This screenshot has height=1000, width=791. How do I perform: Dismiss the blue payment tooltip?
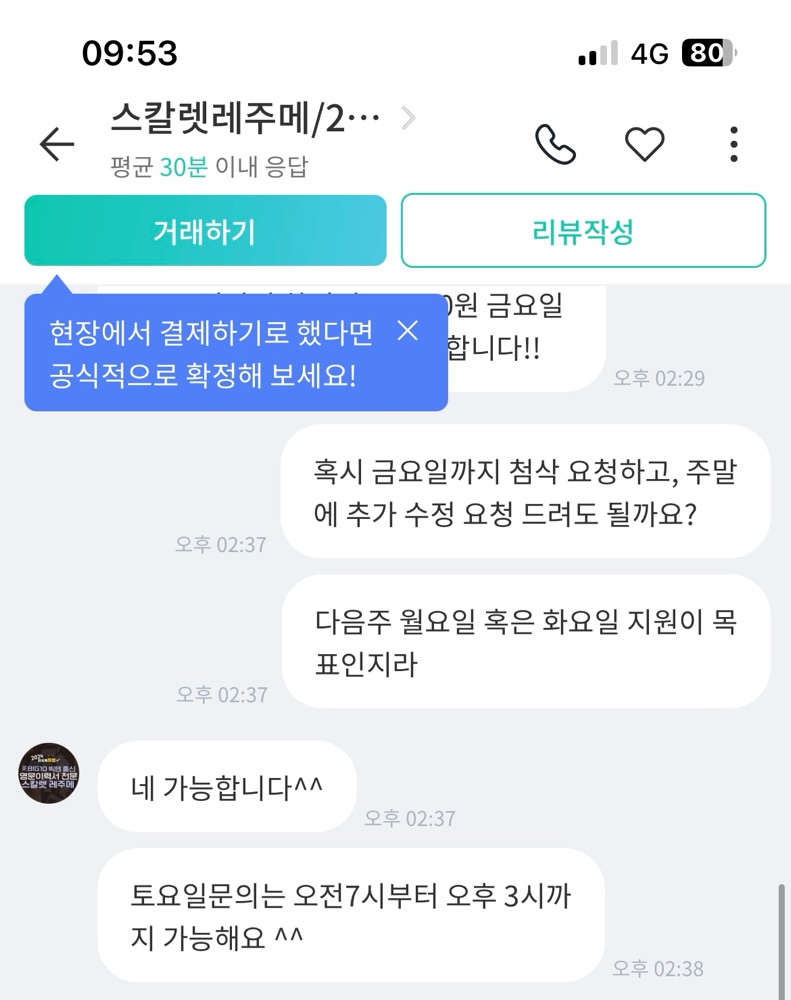coord(408,332)
